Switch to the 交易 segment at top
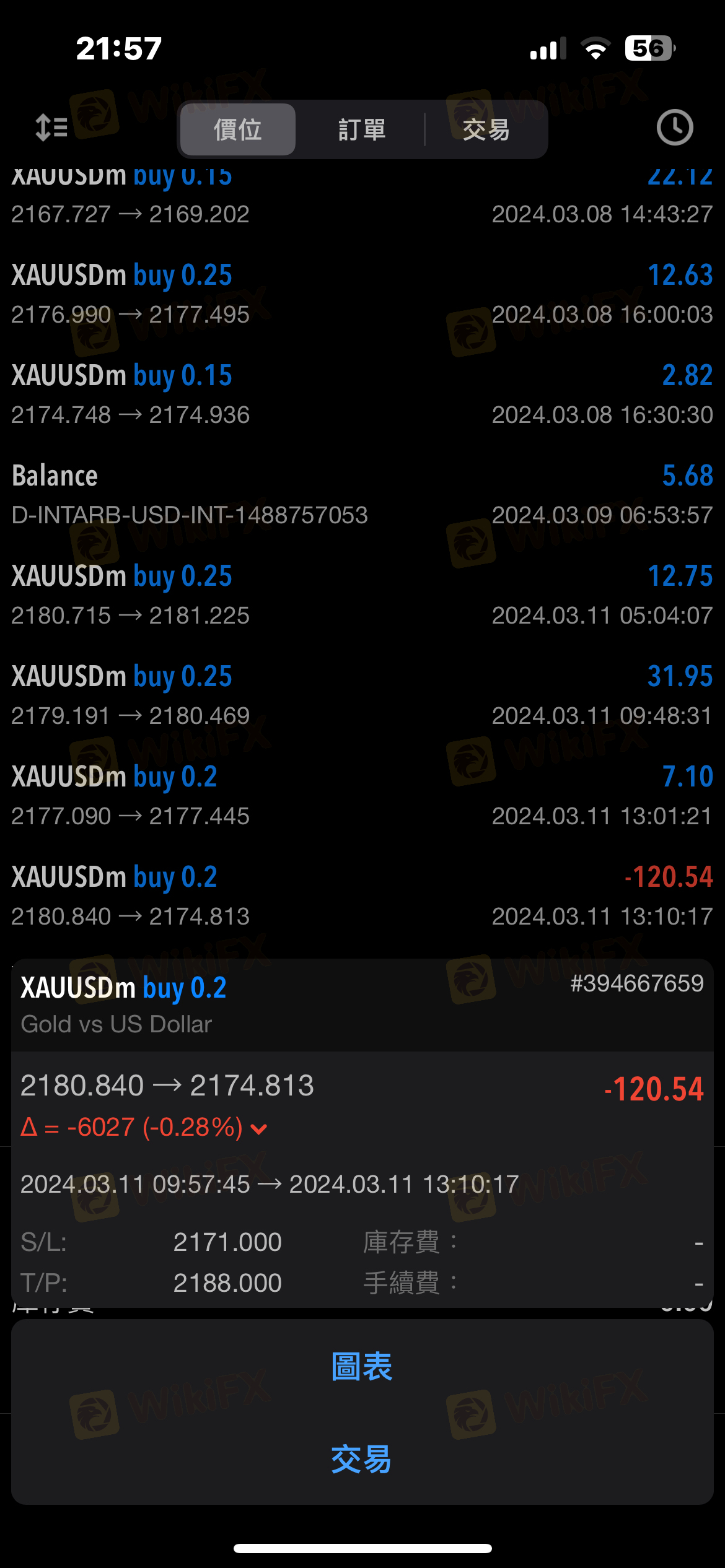This screenshot has width=725, height=1568. (x=486, y=129)
